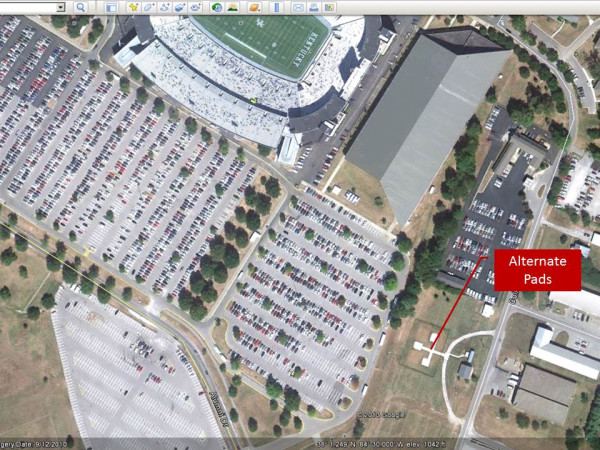This screenshot has width=600, height=450.
Task: Email this view
Action: pyautogui.click(x=297, y=7)
